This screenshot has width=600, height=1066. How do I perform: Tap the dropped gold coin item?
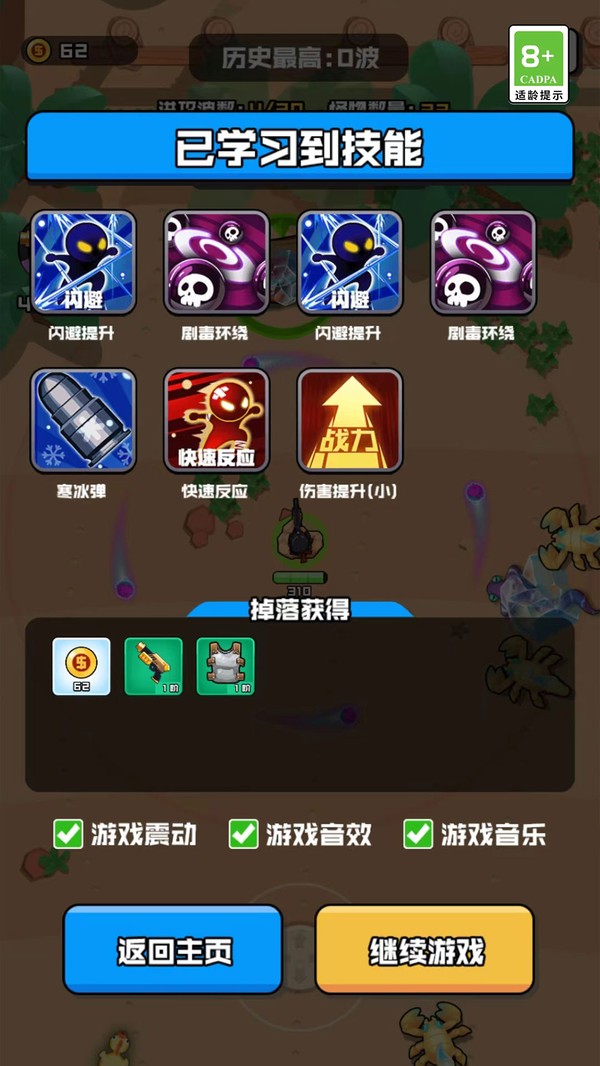tap(82, 666)
